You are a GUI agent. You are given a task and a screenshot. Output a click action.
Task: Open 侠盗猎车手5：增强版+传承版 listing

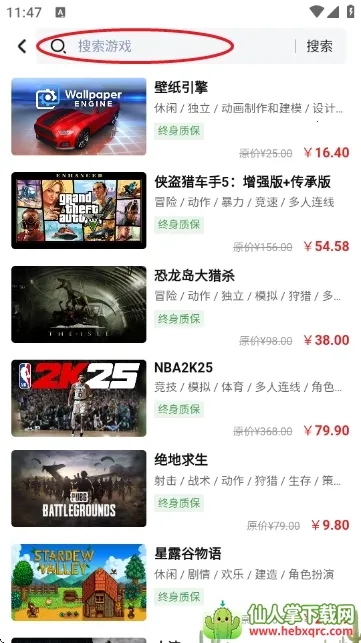click(180, 210)
